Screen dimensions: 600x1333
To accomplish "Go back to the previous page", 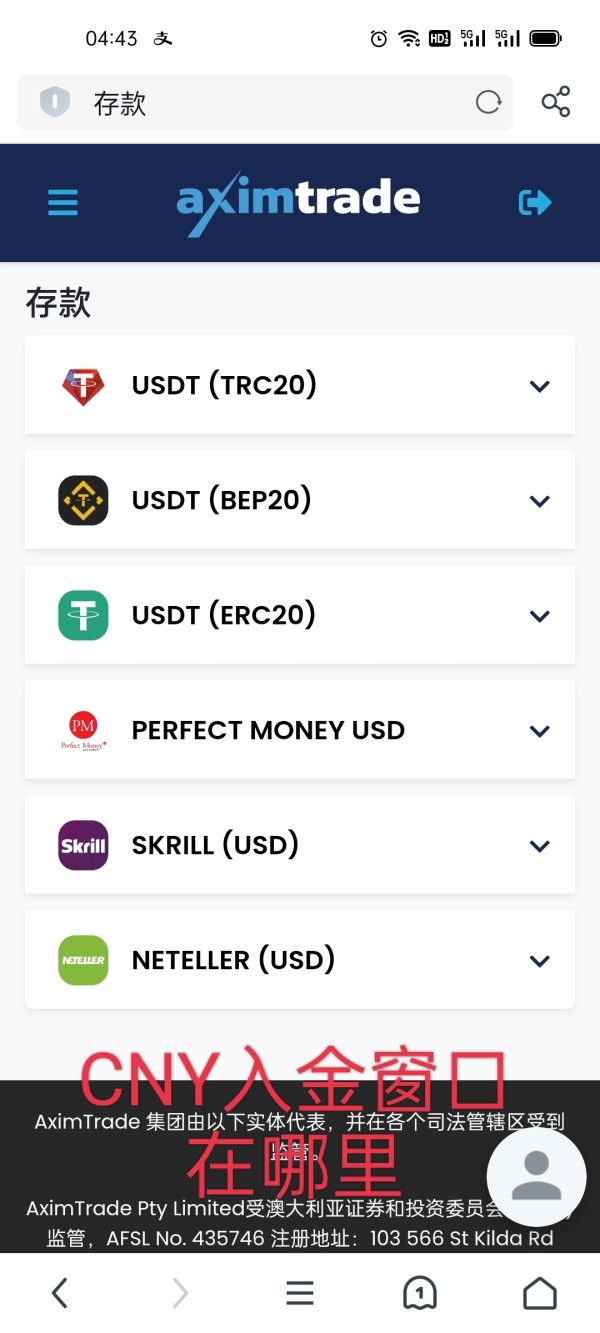I will pos(60,1293).
